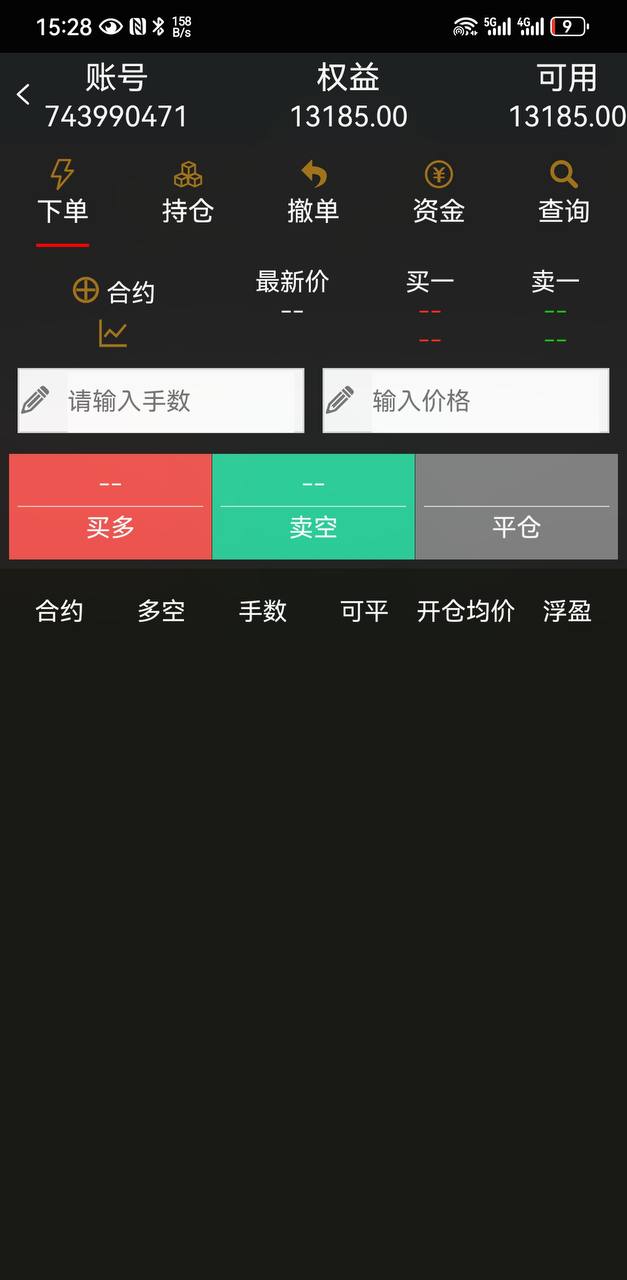Screen dimensions: 627x1280
Task: Switch to the 持仓 tab
Action: [187, 193]
